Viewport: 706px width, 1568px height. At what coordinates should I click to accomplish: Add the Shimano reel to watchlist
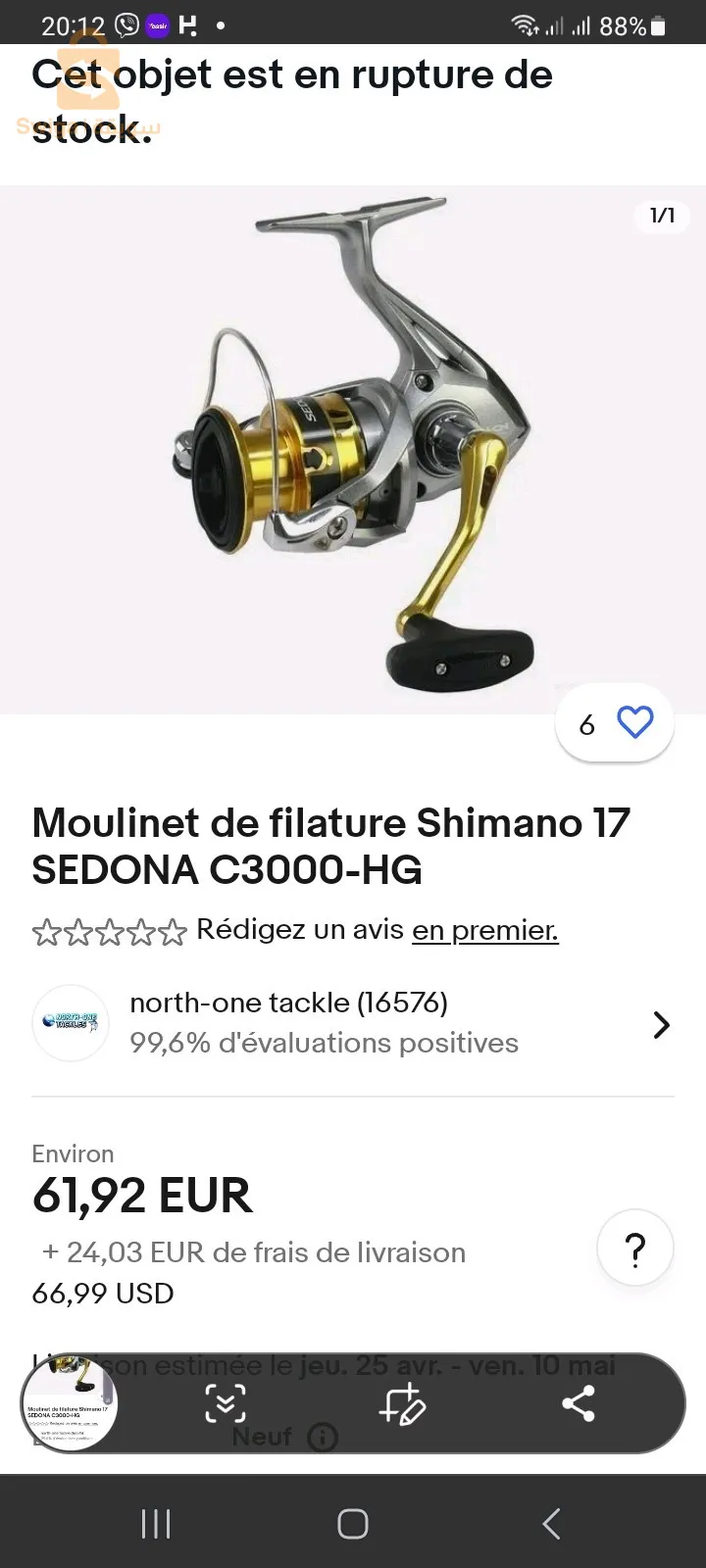[x=634, y=723]
